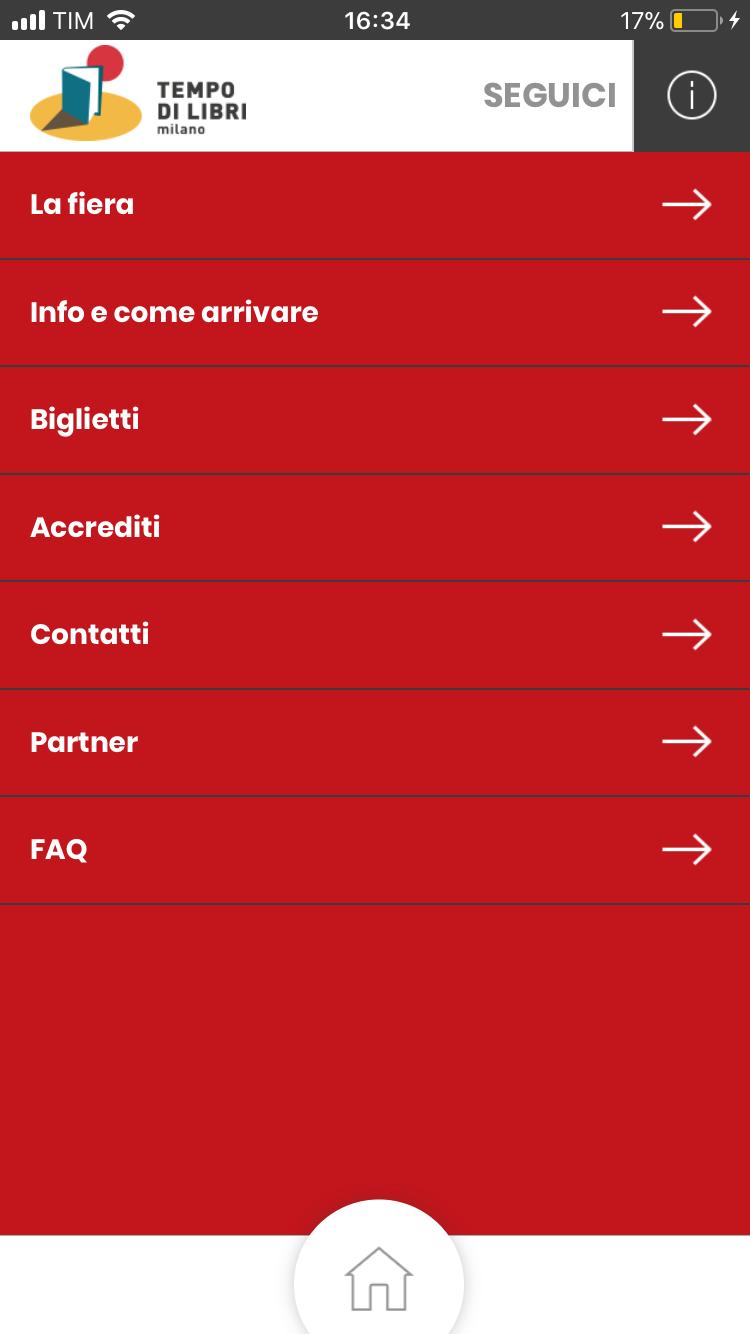
Task: Open the info panel via the circled i icon
Action: click(691, 95)
